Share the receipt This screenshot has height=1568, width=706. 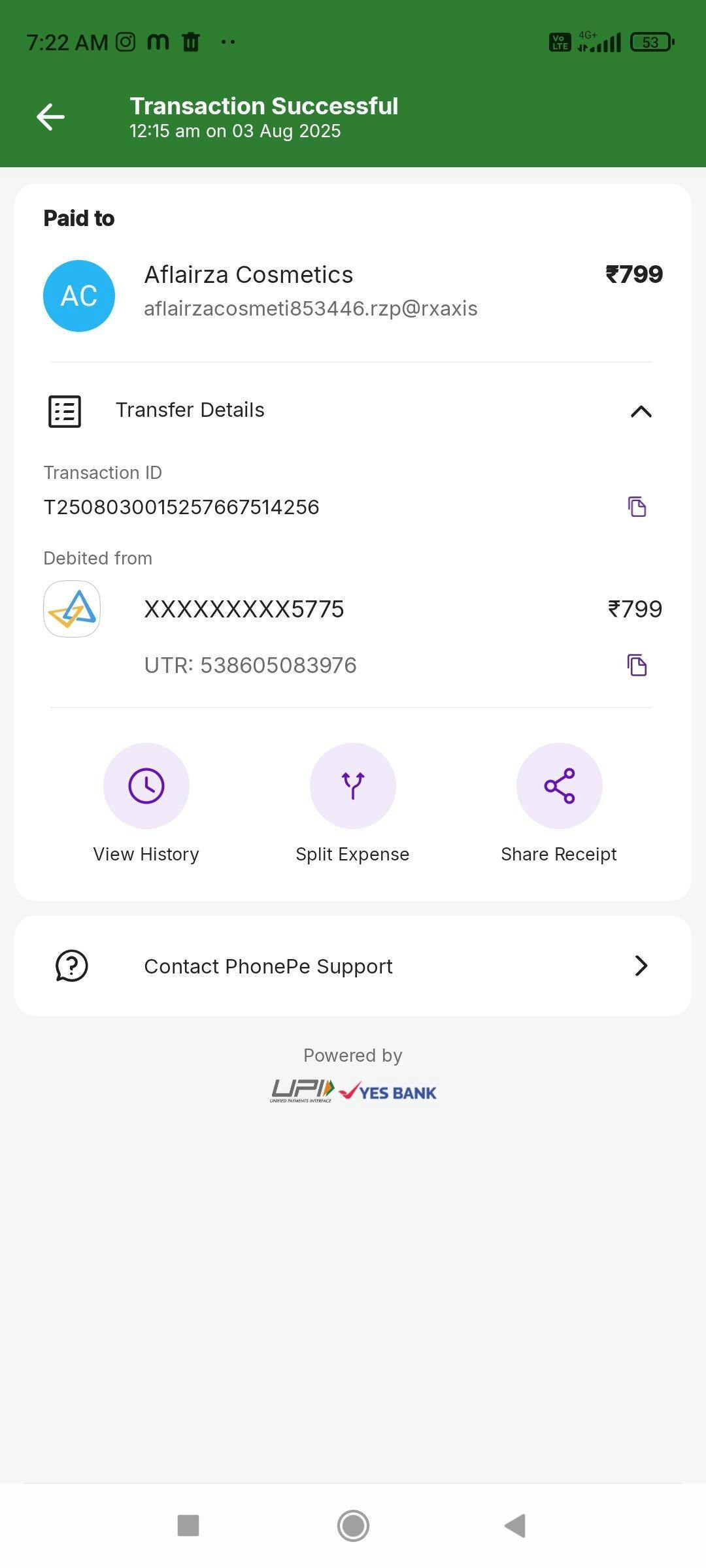559,804
